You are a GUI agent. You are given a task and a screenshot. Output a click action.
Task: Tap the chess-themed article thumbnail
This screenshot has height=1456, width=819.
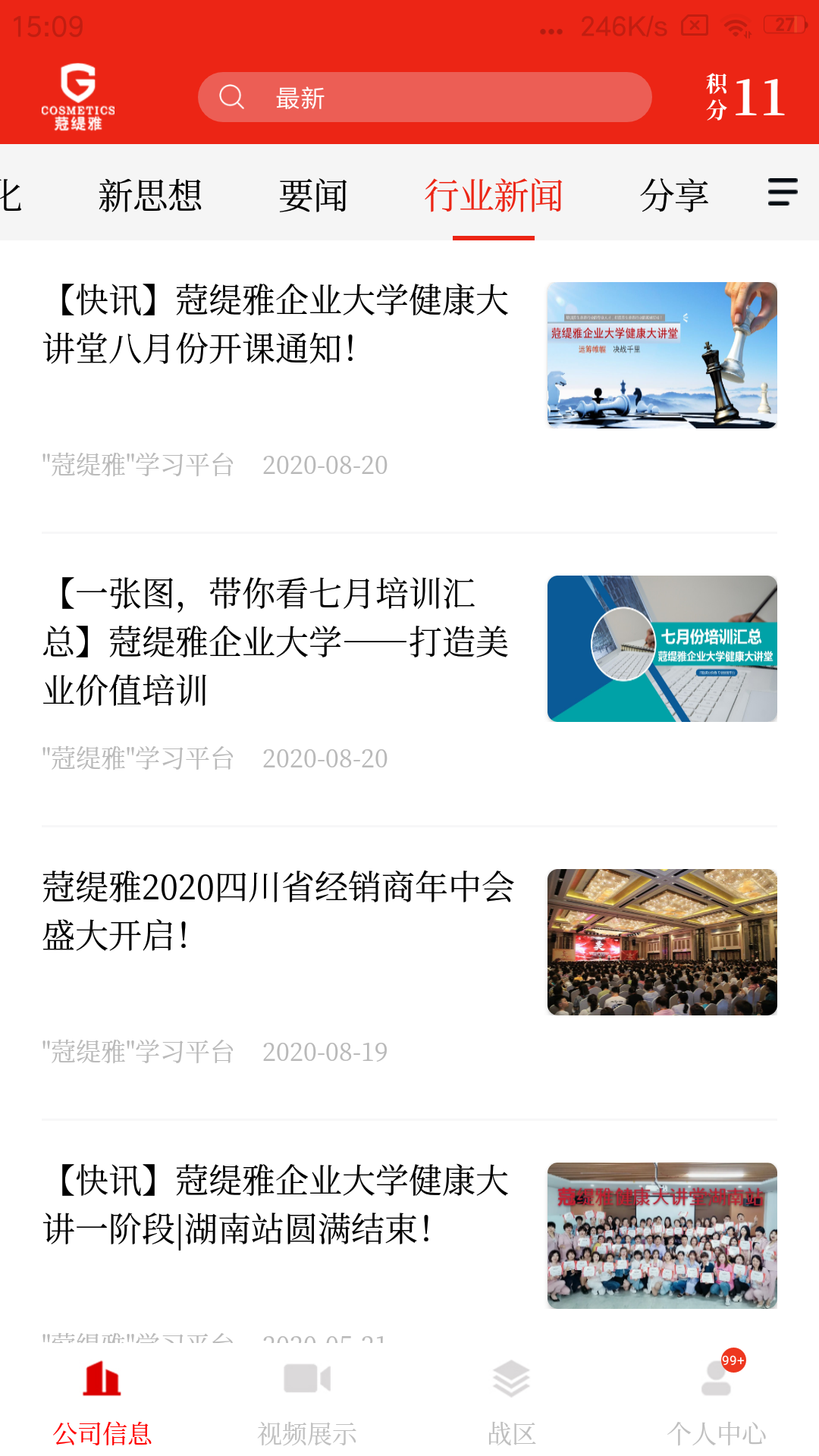662,356
